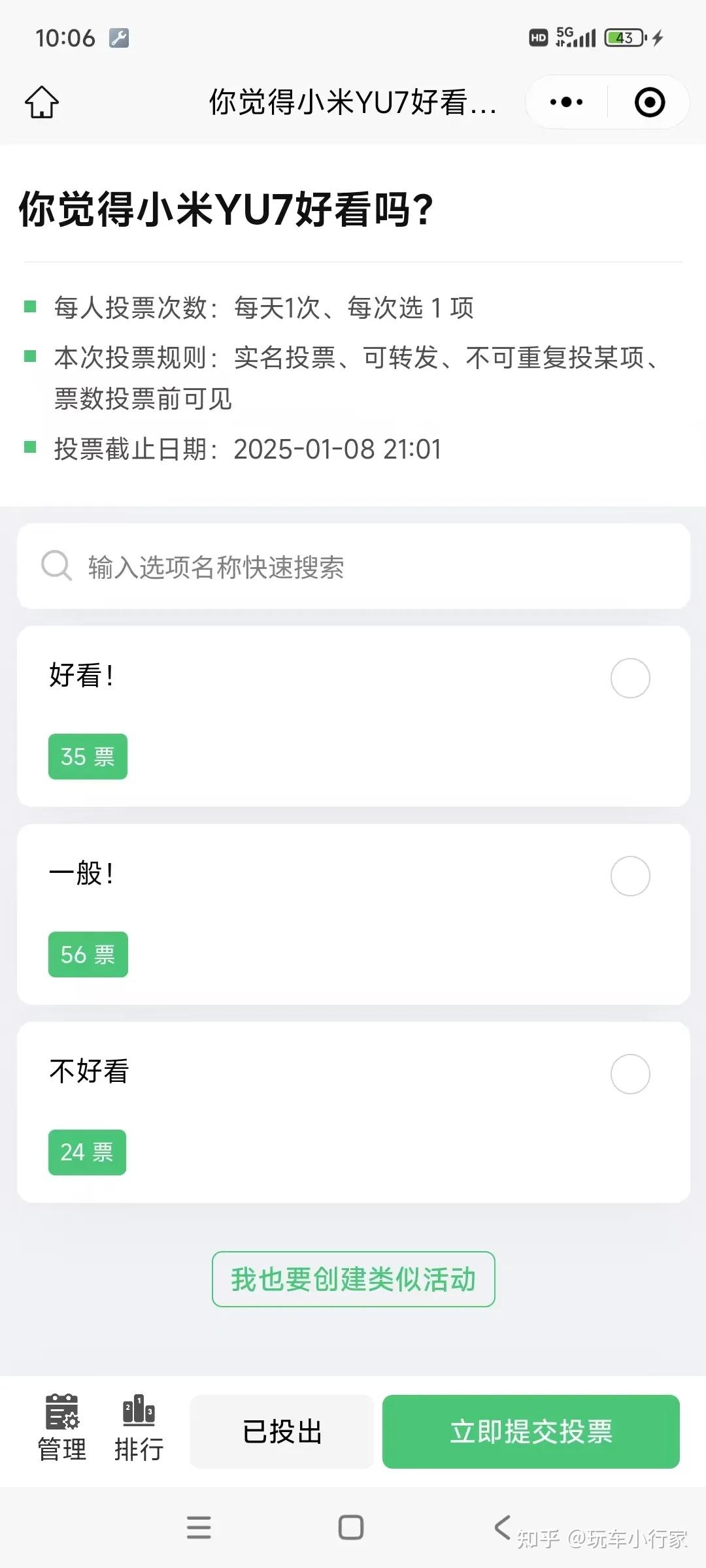Open the three-dot more options menu
The image size is (706, 1568).
pos(566,102)
